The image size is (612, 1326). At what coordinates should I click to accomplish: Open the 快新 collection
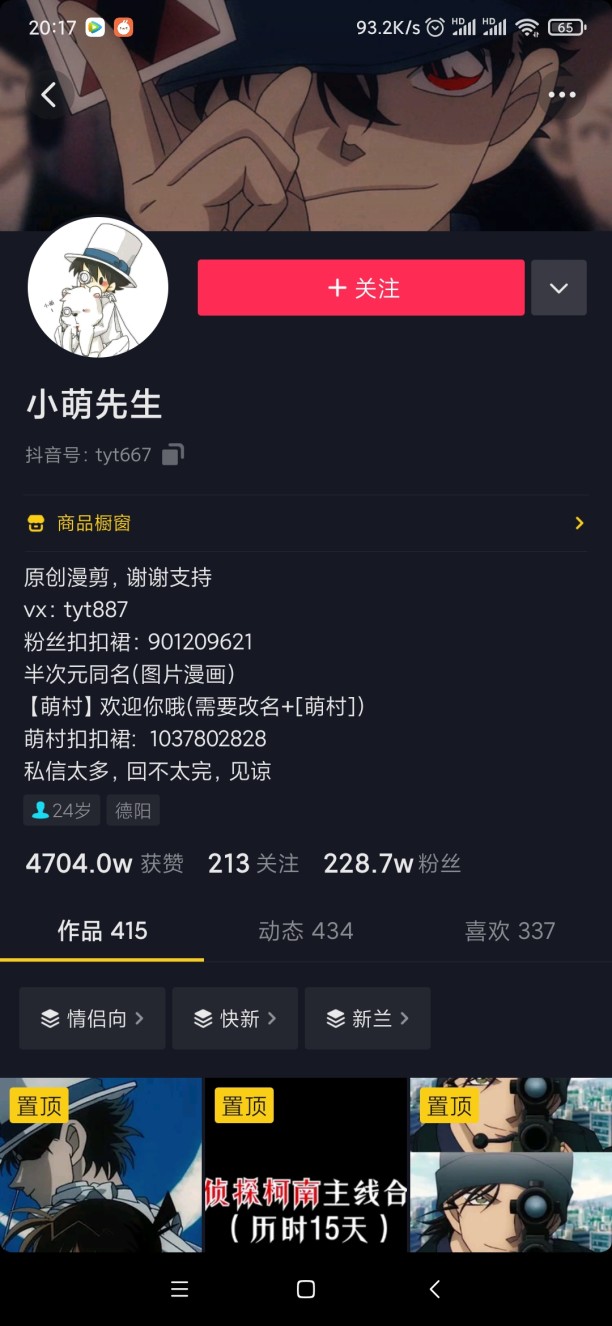tap(235, 1018)
